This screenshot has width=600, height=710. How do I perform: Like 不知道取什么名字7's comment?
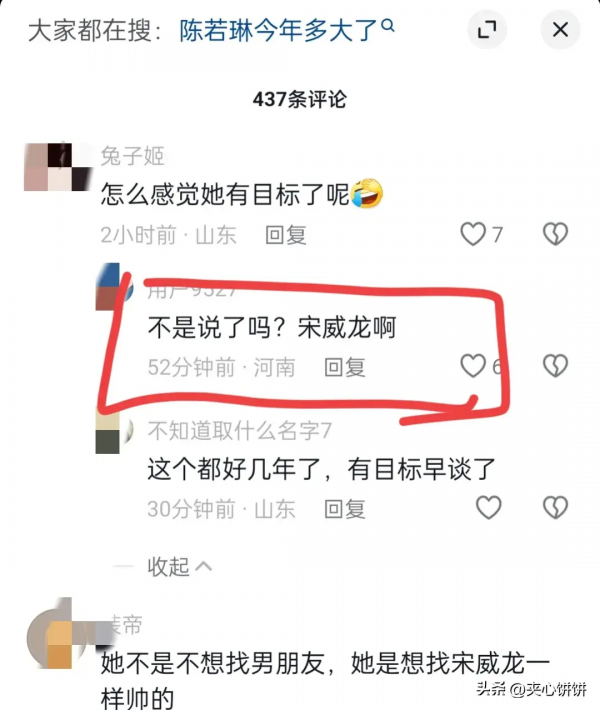(488, 509)
